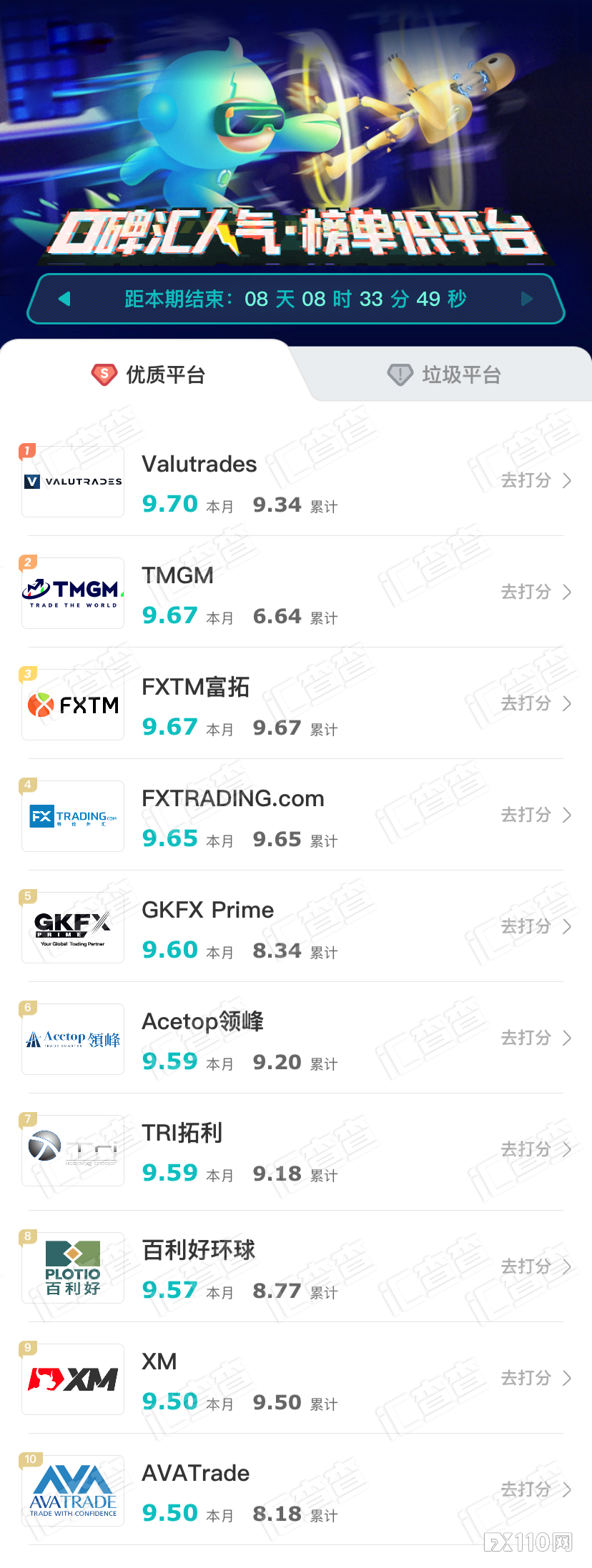Click the rank 1 badge above Valutrades
This screenshot has height=1568, width=592.
point(27,450)
